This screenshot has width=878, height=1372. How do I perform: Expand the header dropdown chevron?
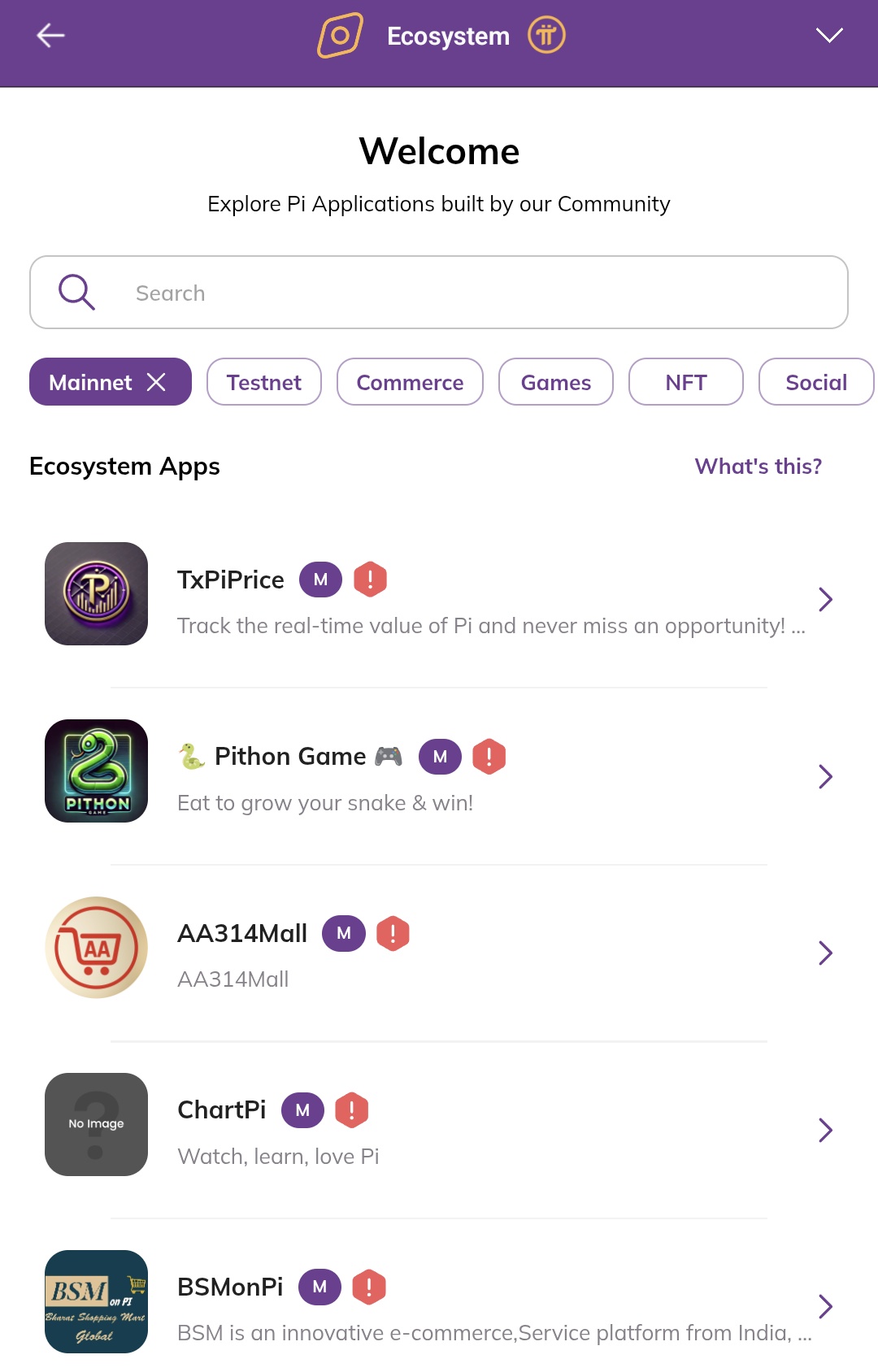[x=828, y=36]
